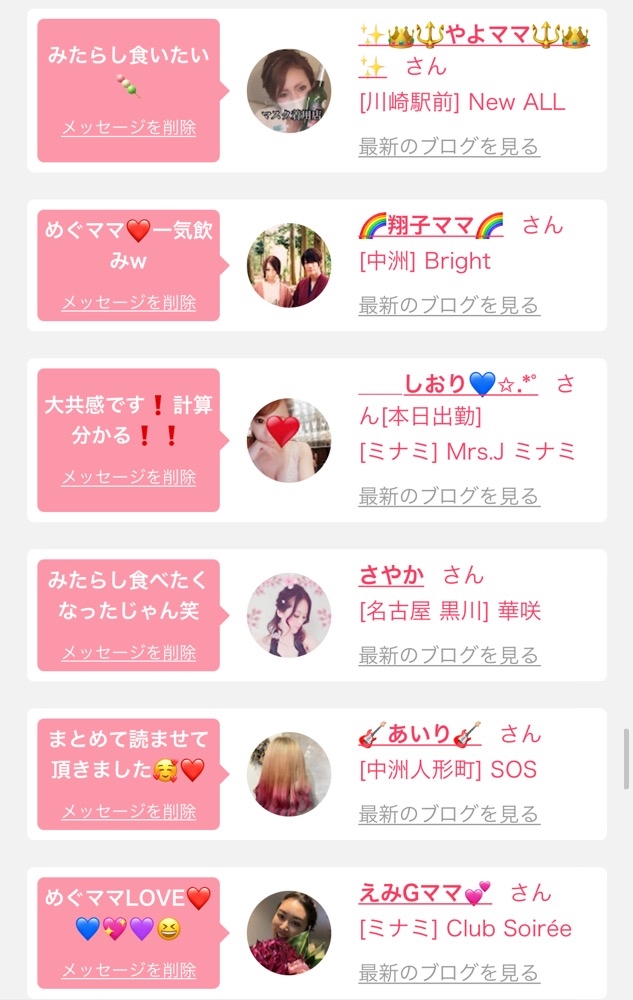Open やよママ's profile name link
The height and width of the screenshot is (1000, 633).
click(x=473, y=37)
